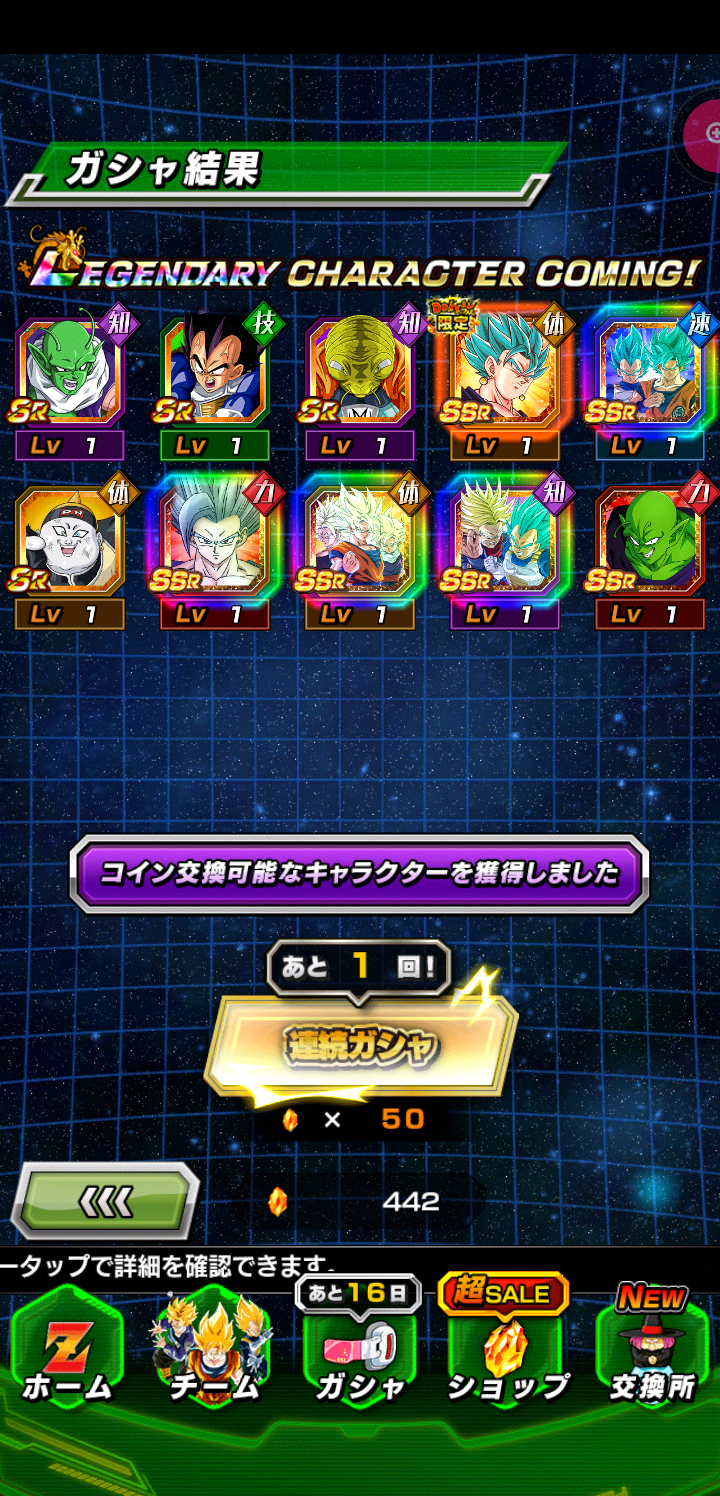View the SR Vegeta card details
Screen dimensions: 720x1496
coord(215,384)
